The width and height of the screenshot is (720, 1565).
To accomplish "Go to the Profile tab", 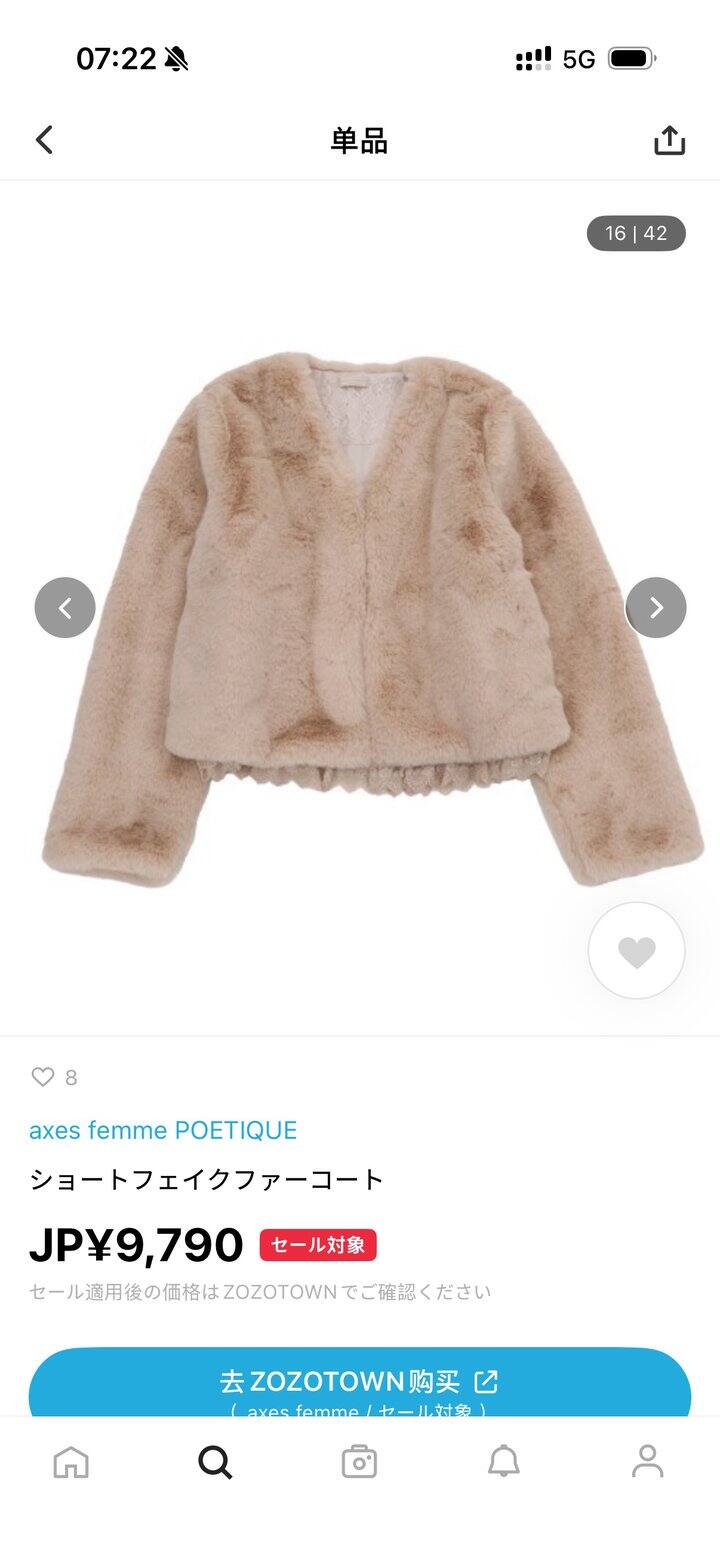I will click(647, 1462).
